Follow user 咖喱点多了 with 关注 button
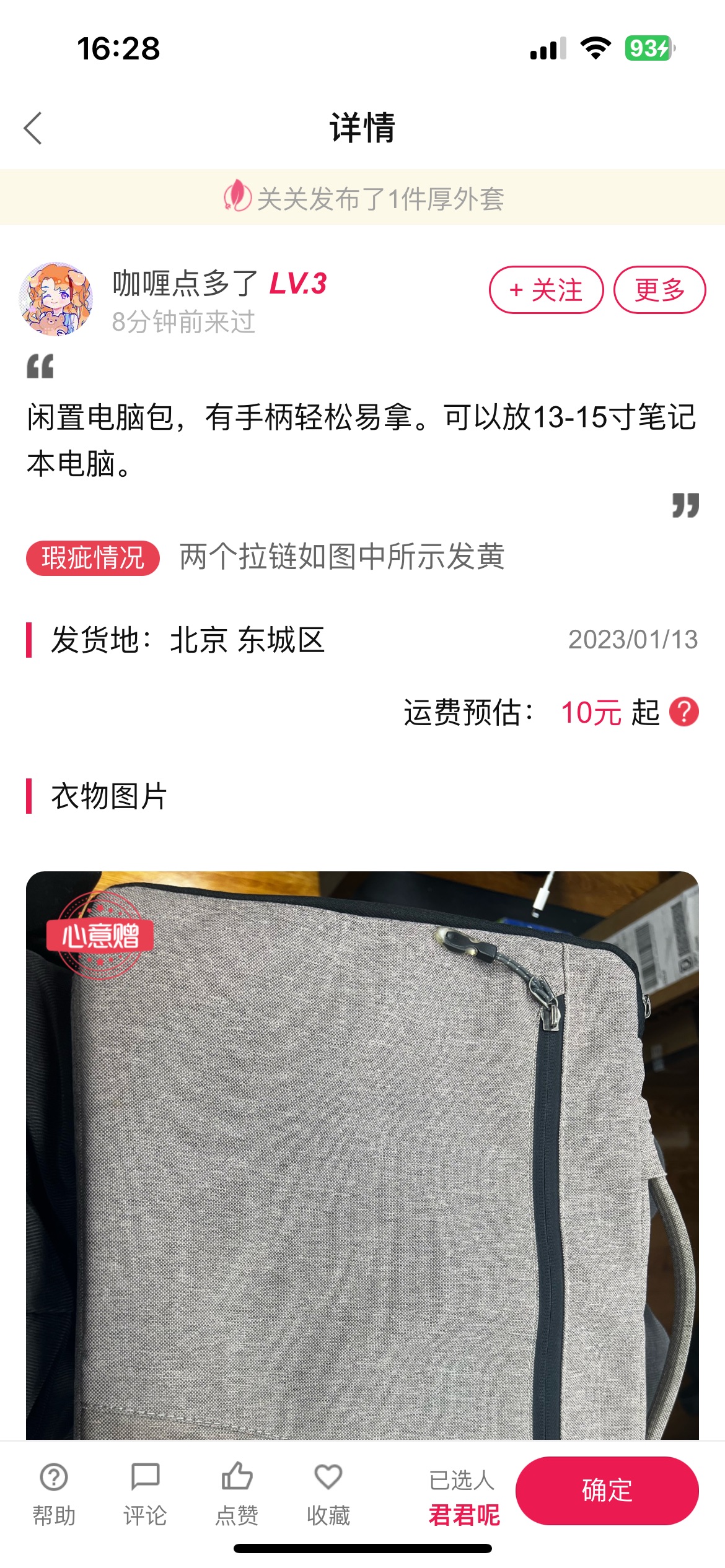 coord(546,290)
